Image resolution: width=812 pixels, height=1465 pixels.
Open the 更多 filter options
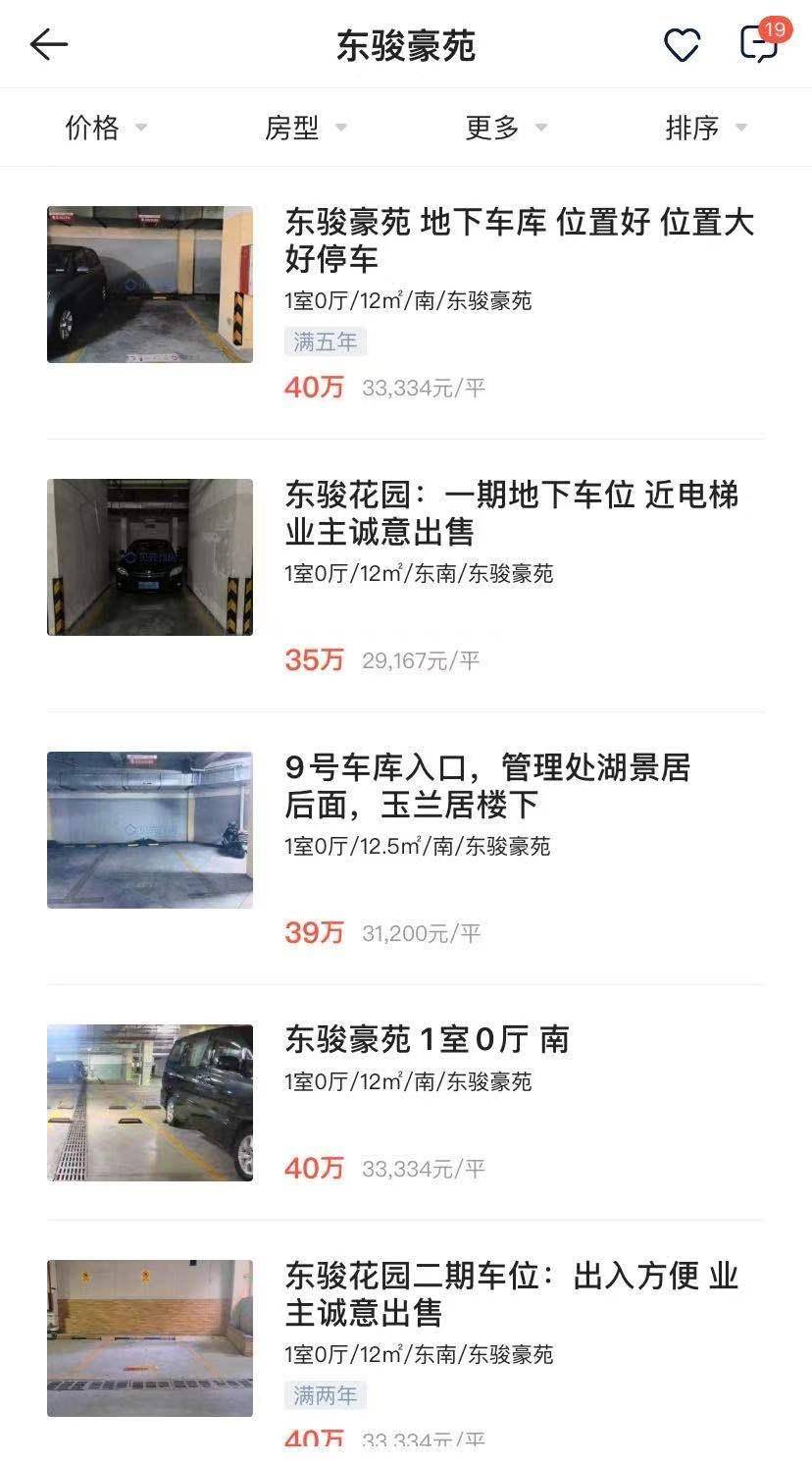[x=505, y=128]
